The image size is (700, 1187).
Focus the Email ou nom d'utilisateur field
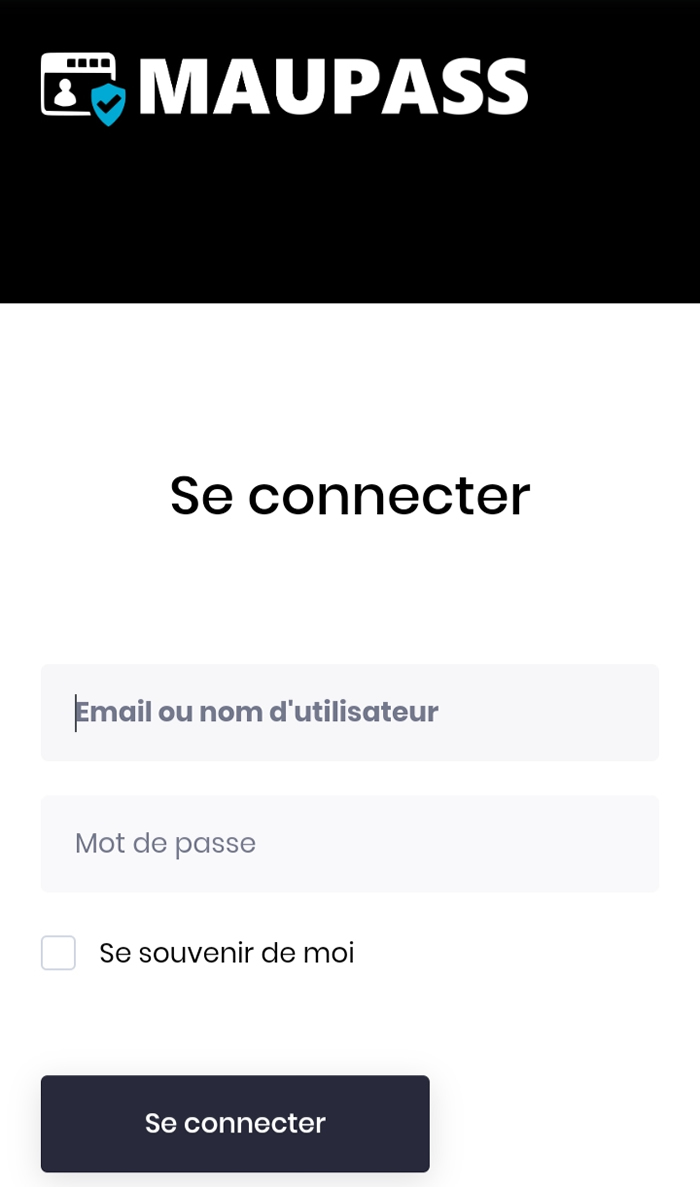tap(350, 712)
